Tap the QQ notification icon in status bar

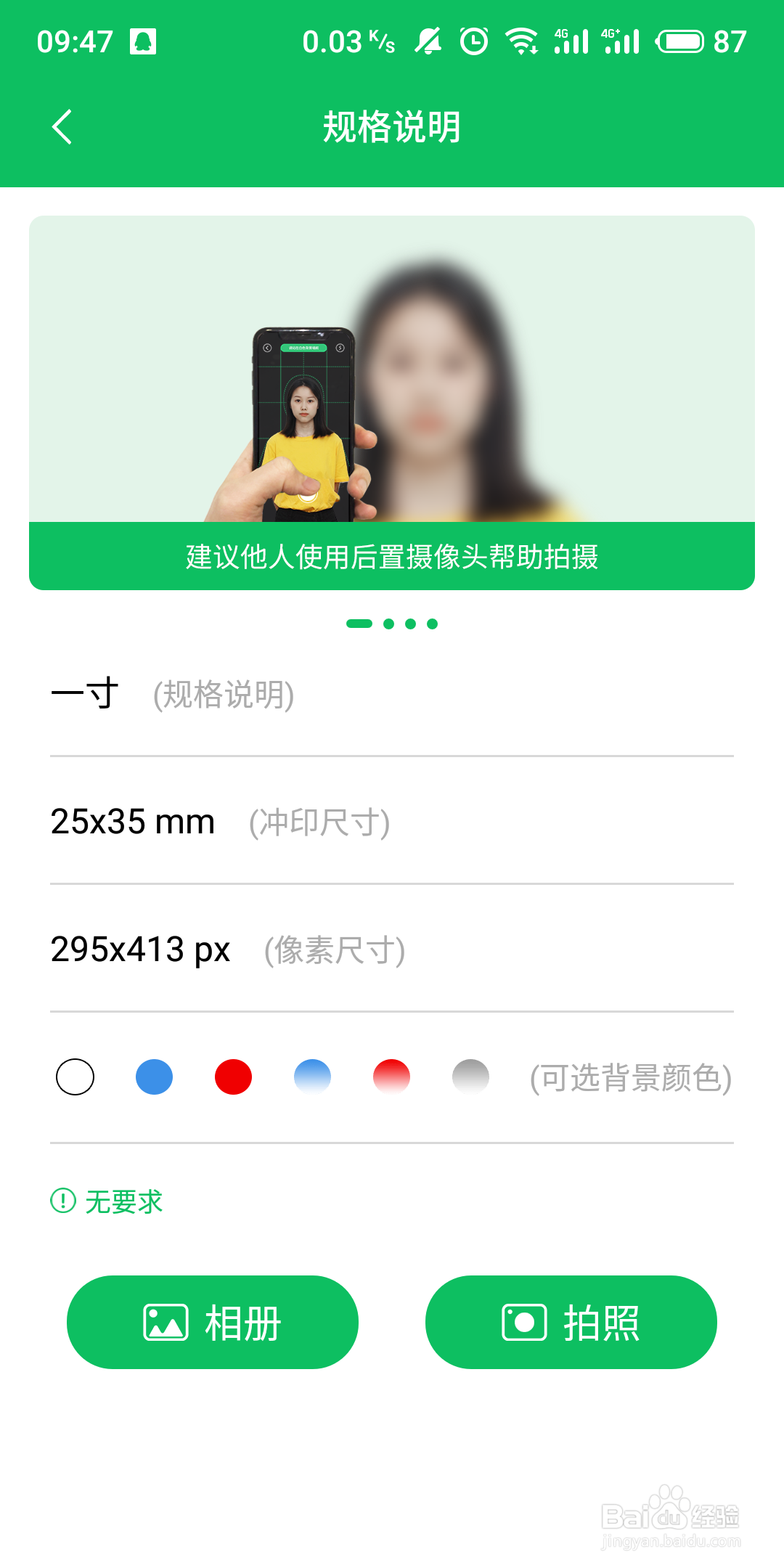pyautogui.click(x=142, y=41)
